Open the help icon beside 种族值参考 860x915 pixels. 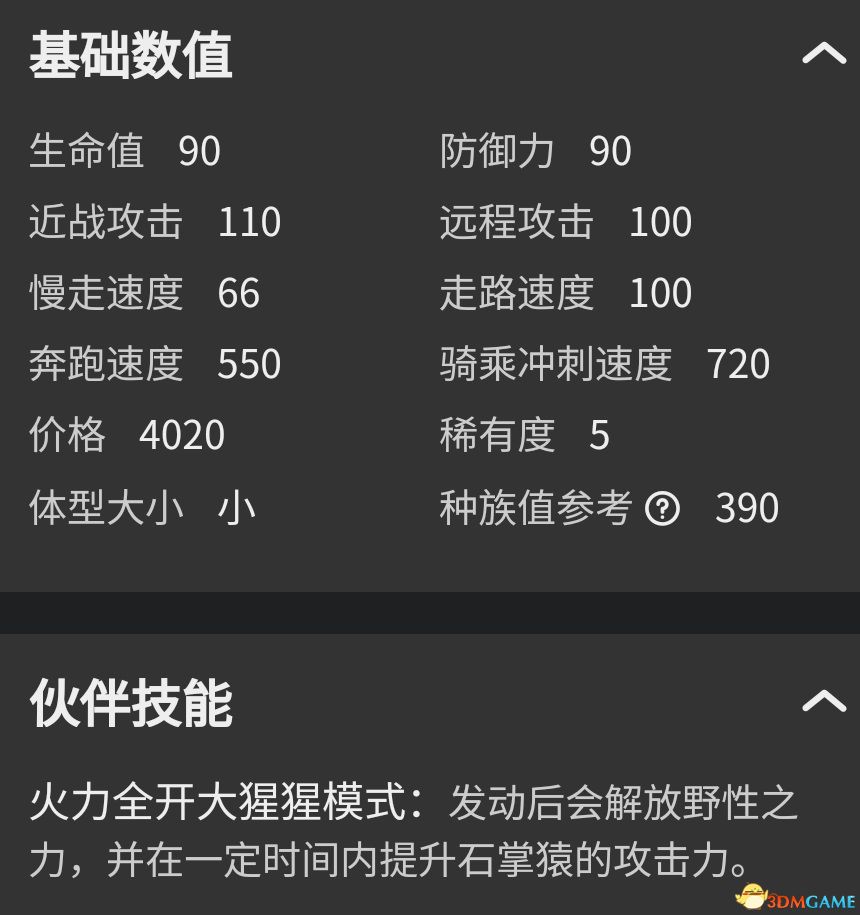click(662, 509)
